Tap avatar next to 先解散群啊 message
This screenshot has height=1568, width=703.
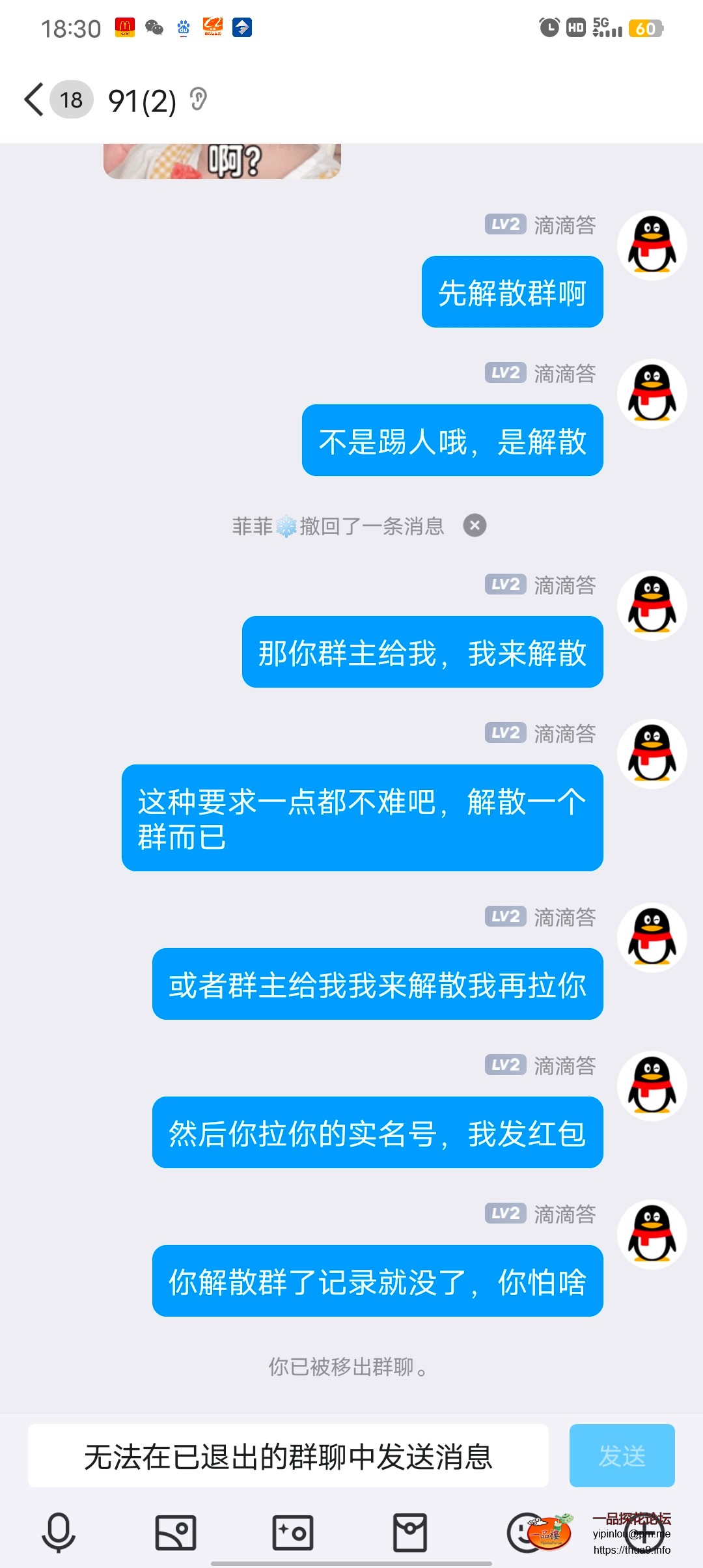tap(652, 245)
